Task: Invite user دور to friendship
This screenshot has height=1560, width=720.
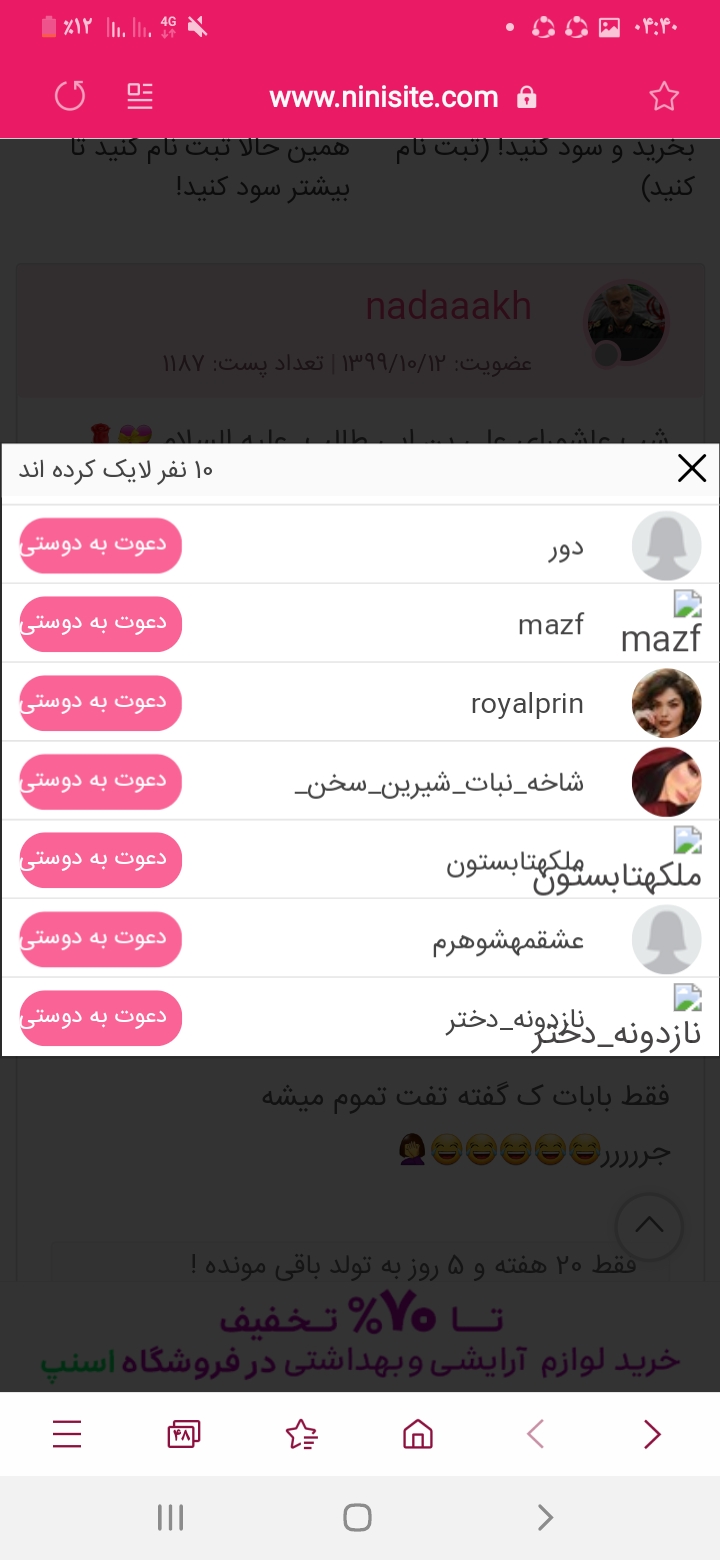Action: pos(101,545)
